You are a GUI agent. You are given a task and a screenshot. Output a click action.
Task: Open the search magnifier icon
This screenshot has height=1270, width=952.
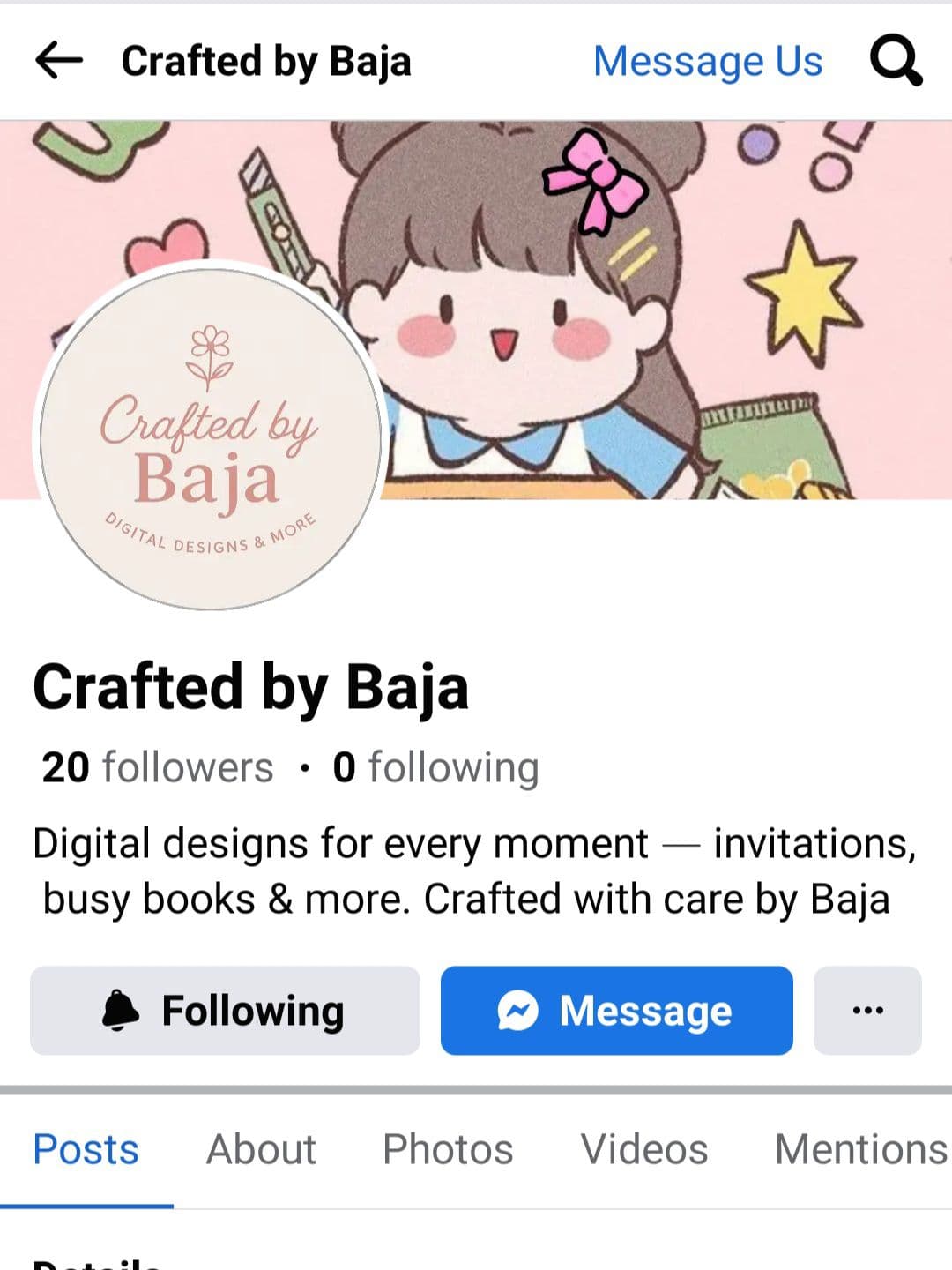(x=896, y=61)
